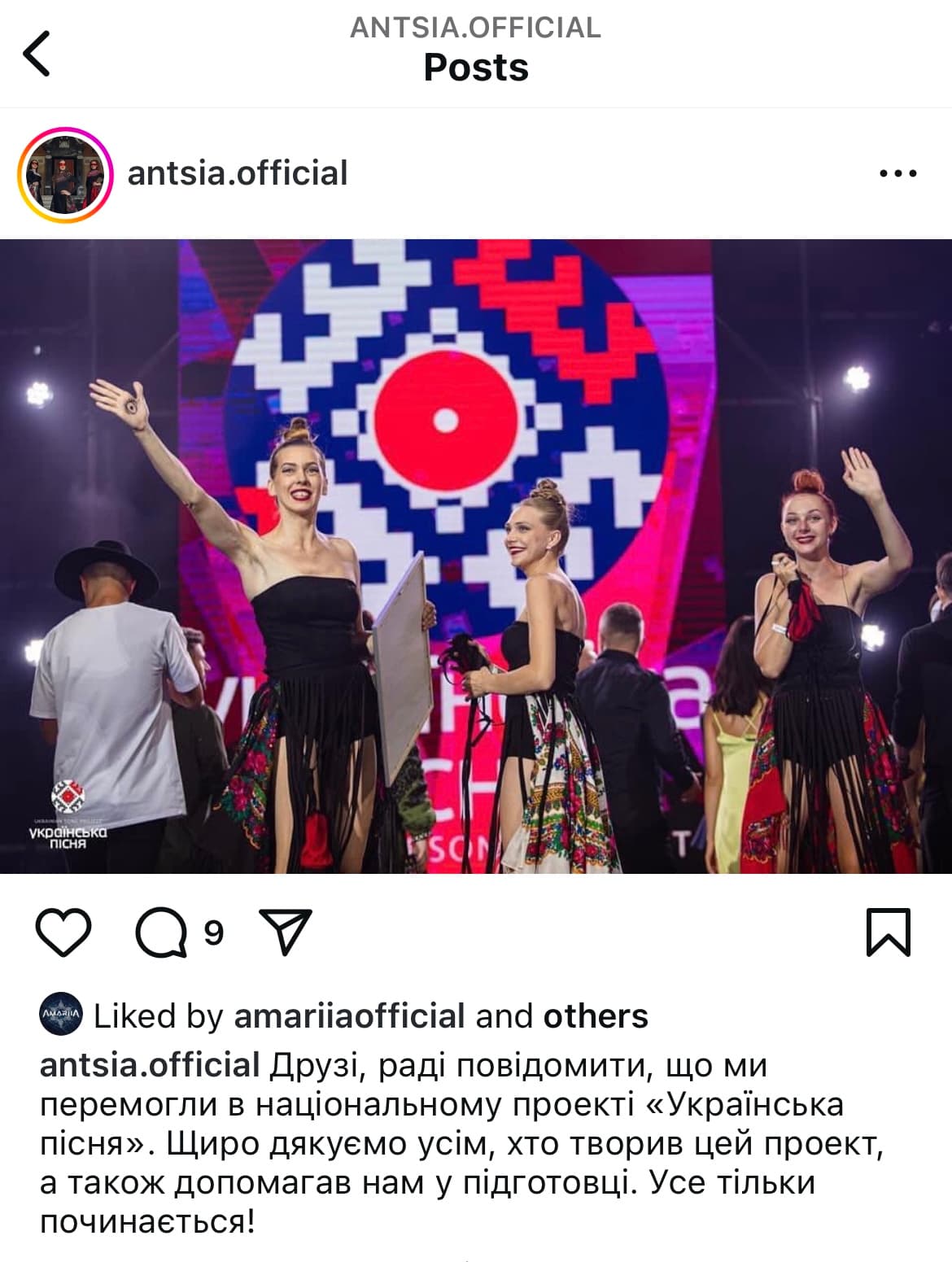Like the antsia.official post

click(x=63, y=932)
